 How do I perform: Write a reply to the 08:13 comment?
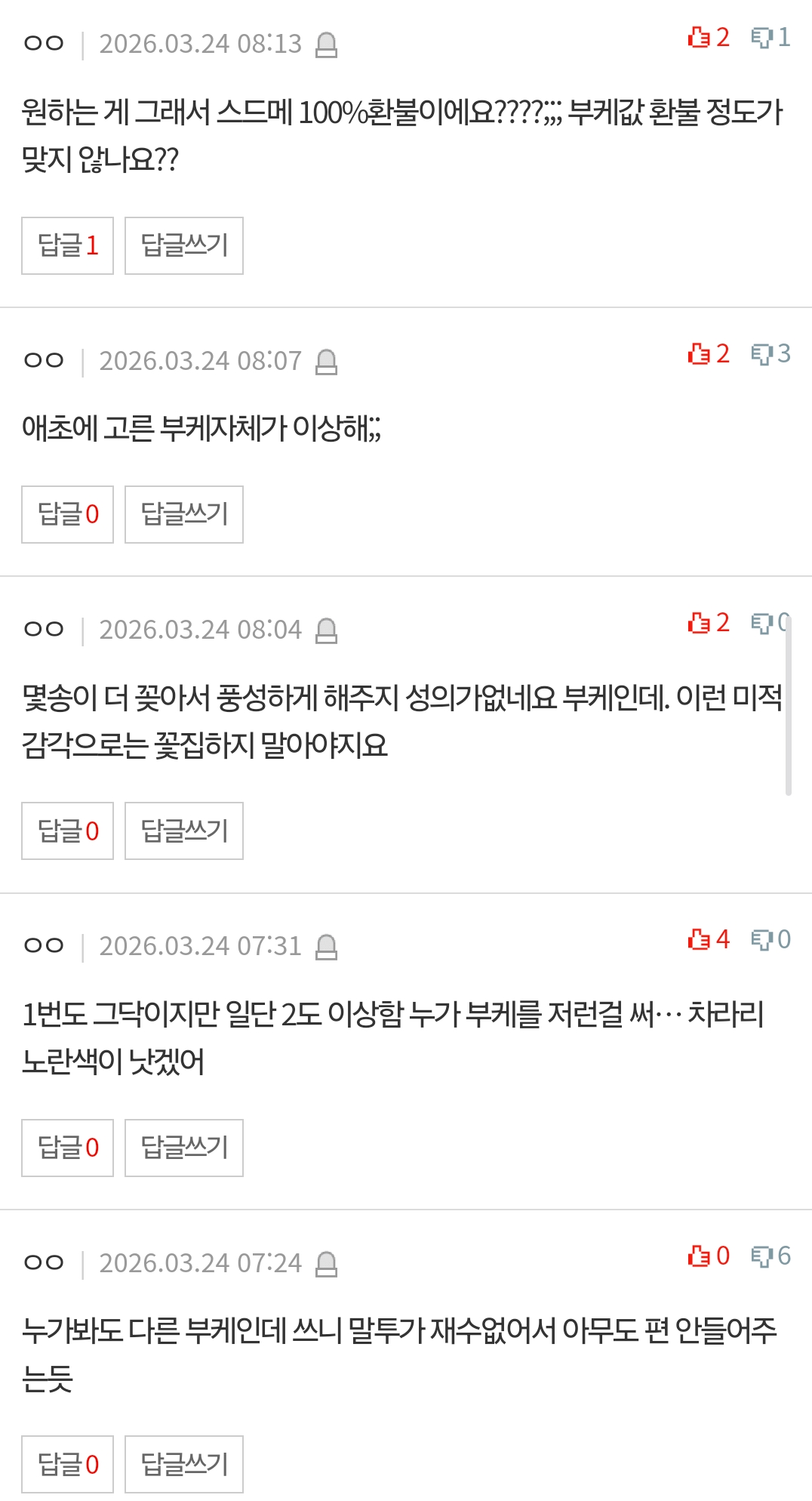tap(183, 245)
